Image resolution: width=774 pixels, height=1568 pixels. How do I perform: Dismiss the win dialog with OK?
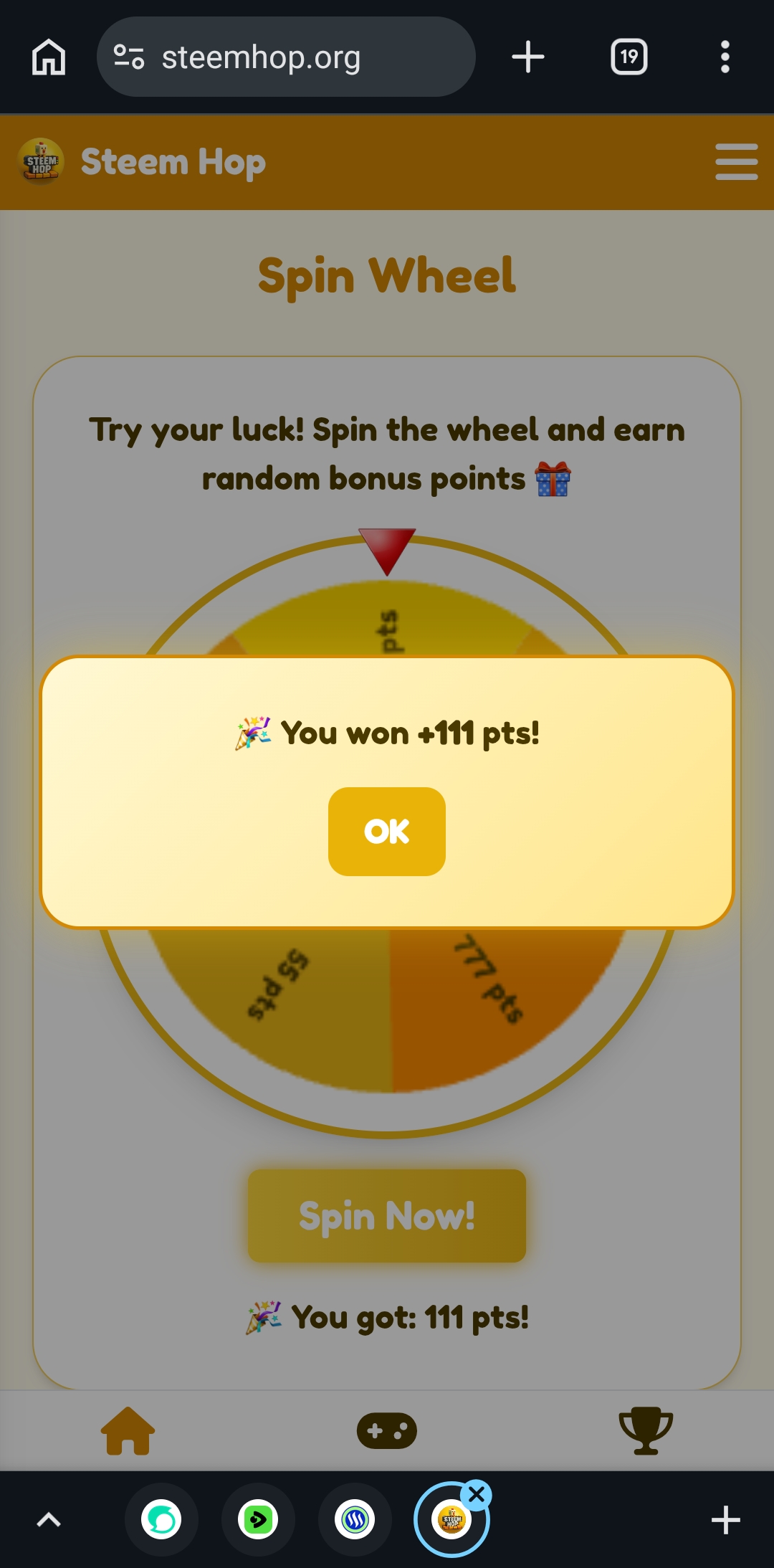(387, 831)
